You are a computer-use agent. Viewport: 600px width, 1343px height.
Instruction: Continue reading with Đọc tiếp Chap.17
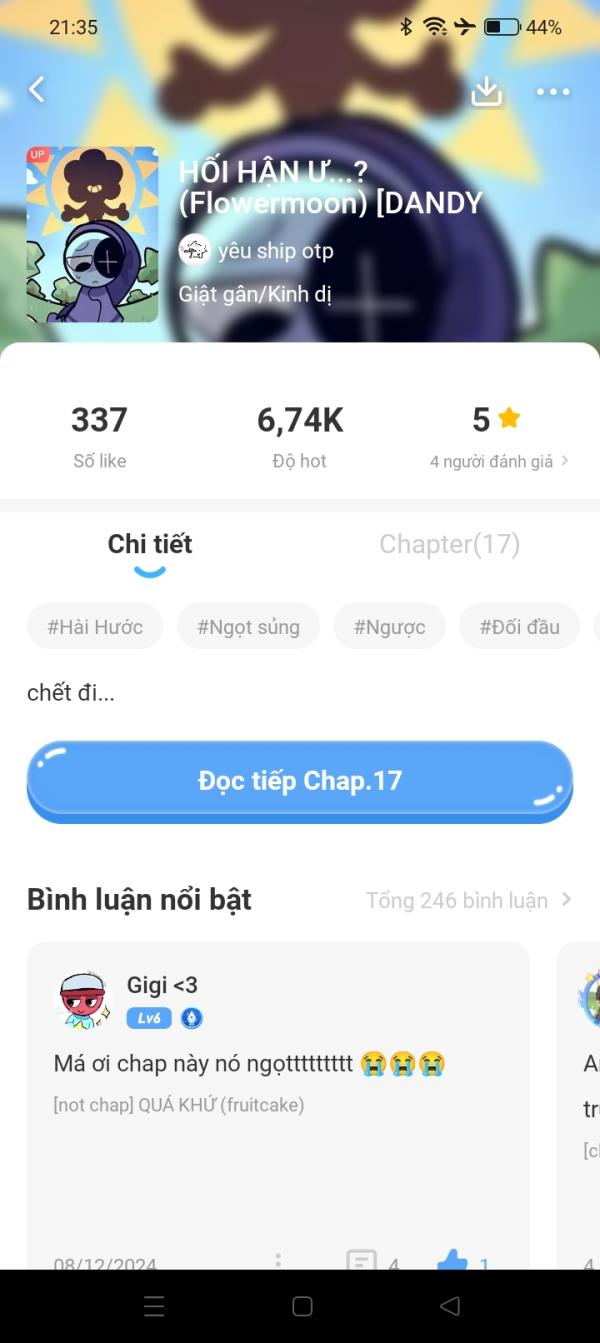point(300,781)
